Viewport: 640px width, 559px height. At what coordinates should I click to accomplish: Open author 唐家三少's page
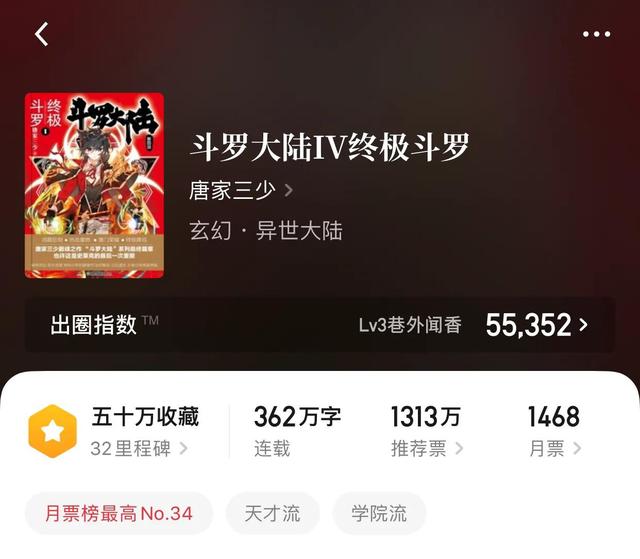[x=241, y=189]
